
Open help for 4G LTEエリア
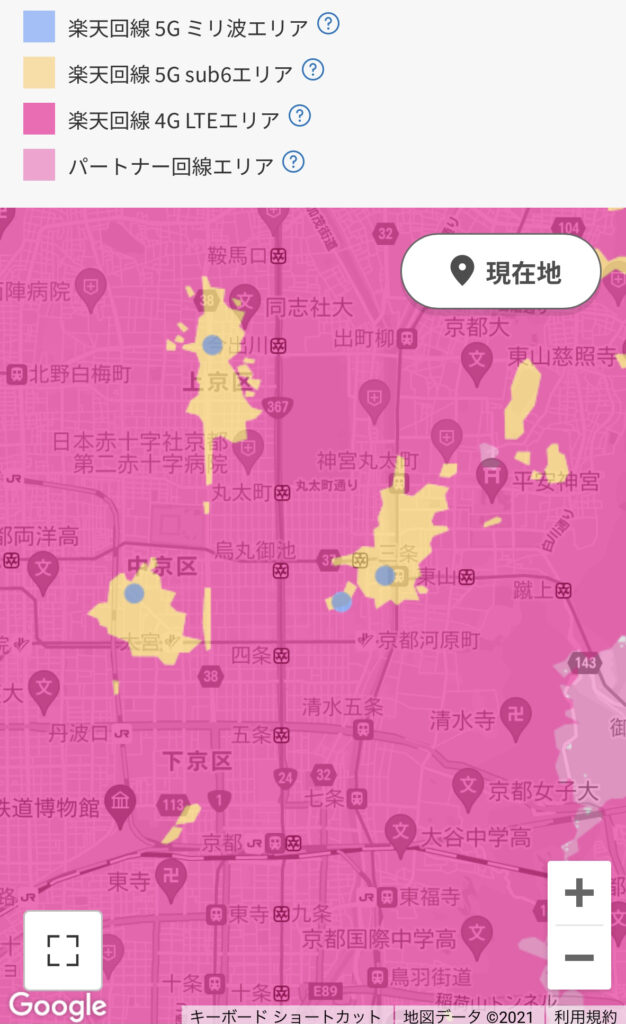click(x=299, y=116)
